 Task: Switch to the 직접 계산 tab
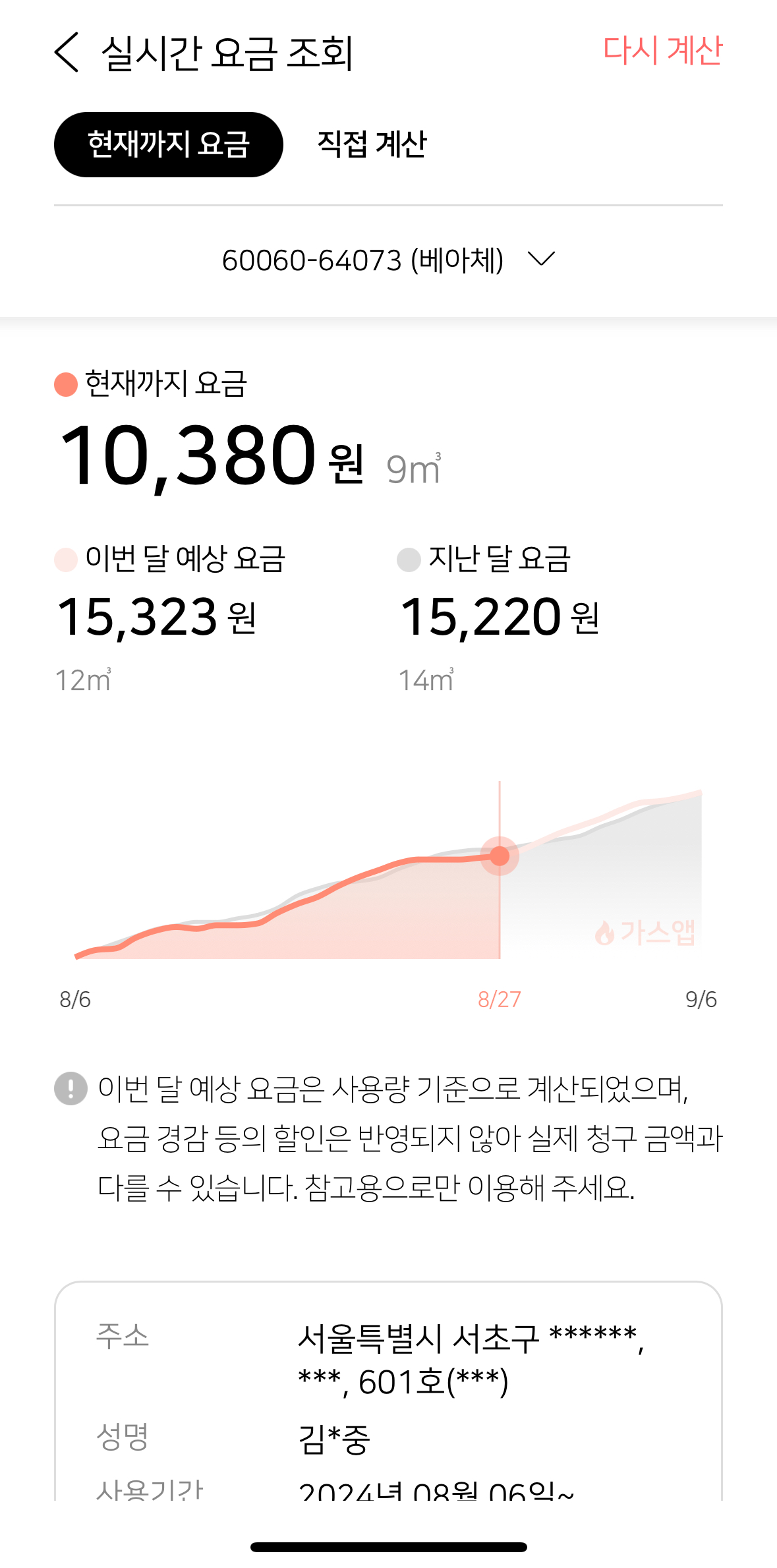(x=372, y=144)
